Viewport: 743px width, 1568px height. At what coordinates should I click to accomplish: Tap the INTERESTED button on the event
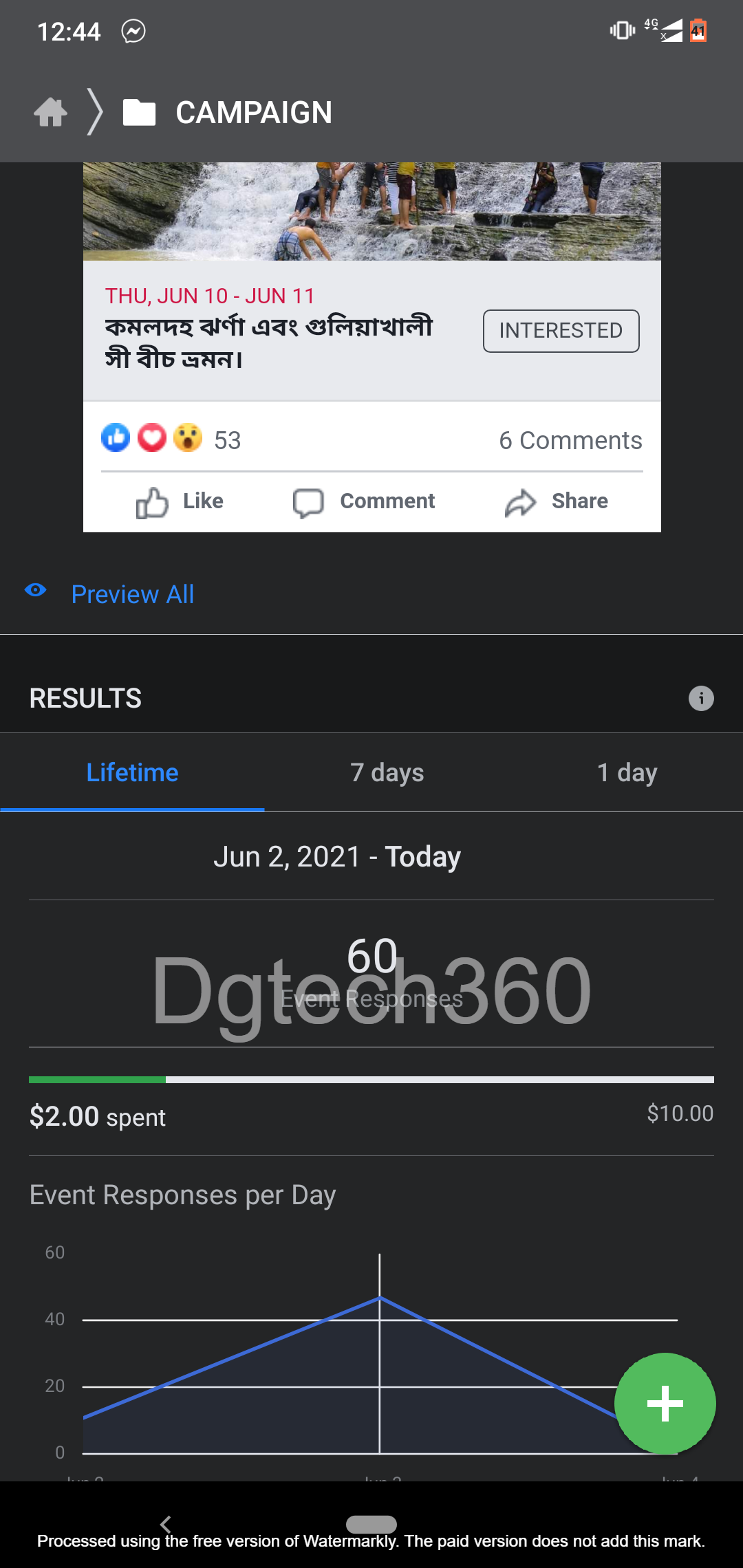[x=561, y=331]
